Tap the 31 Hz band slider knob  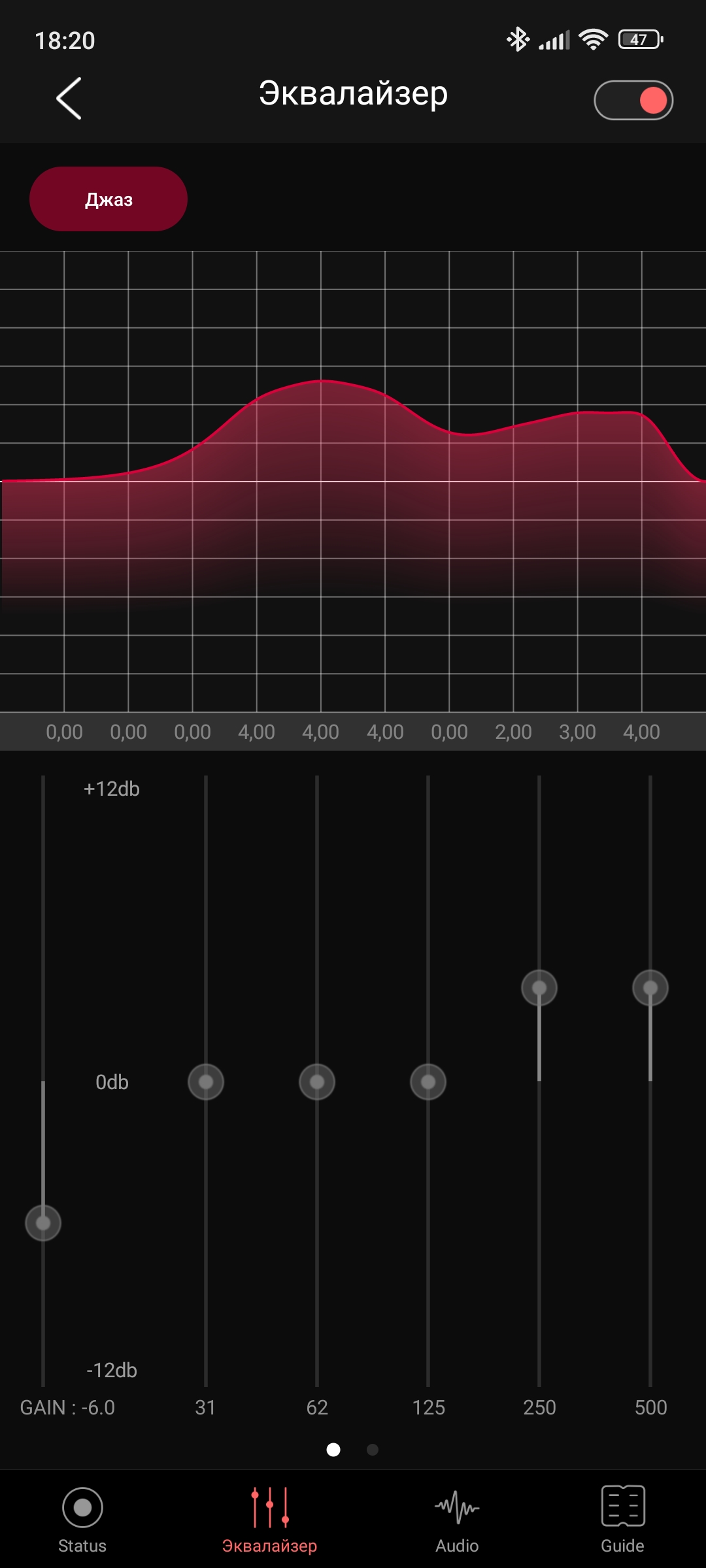pyautogui.click(x=206, y=1082)
